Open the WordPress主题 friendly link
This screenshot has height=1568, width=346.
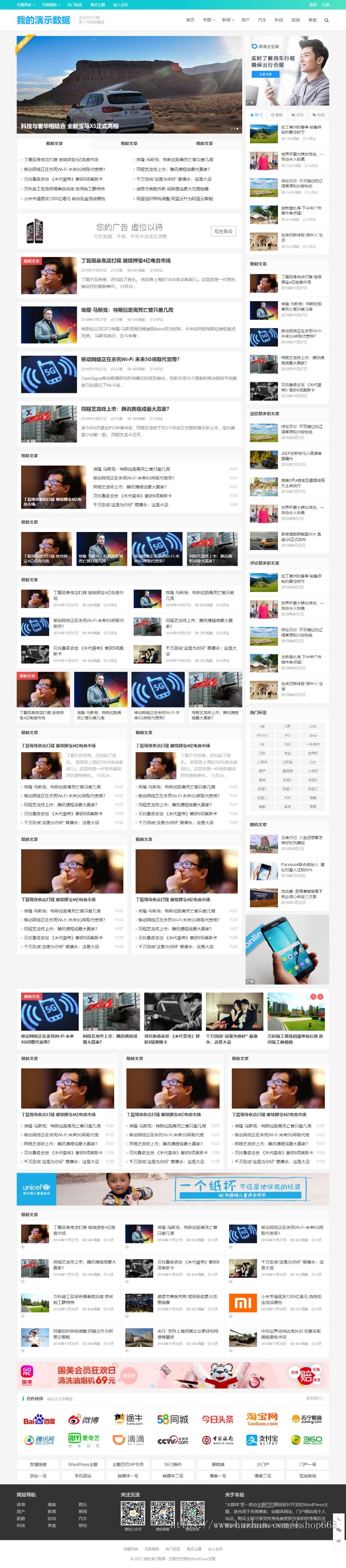click(83, 1464)
